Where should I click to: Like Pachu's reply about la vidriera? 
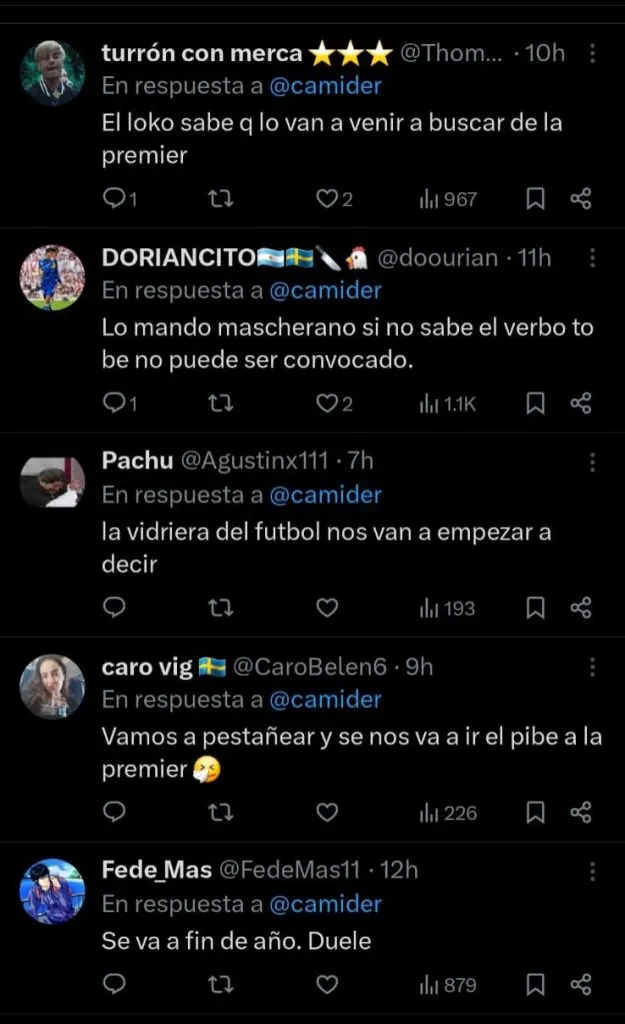click(327, 608)
